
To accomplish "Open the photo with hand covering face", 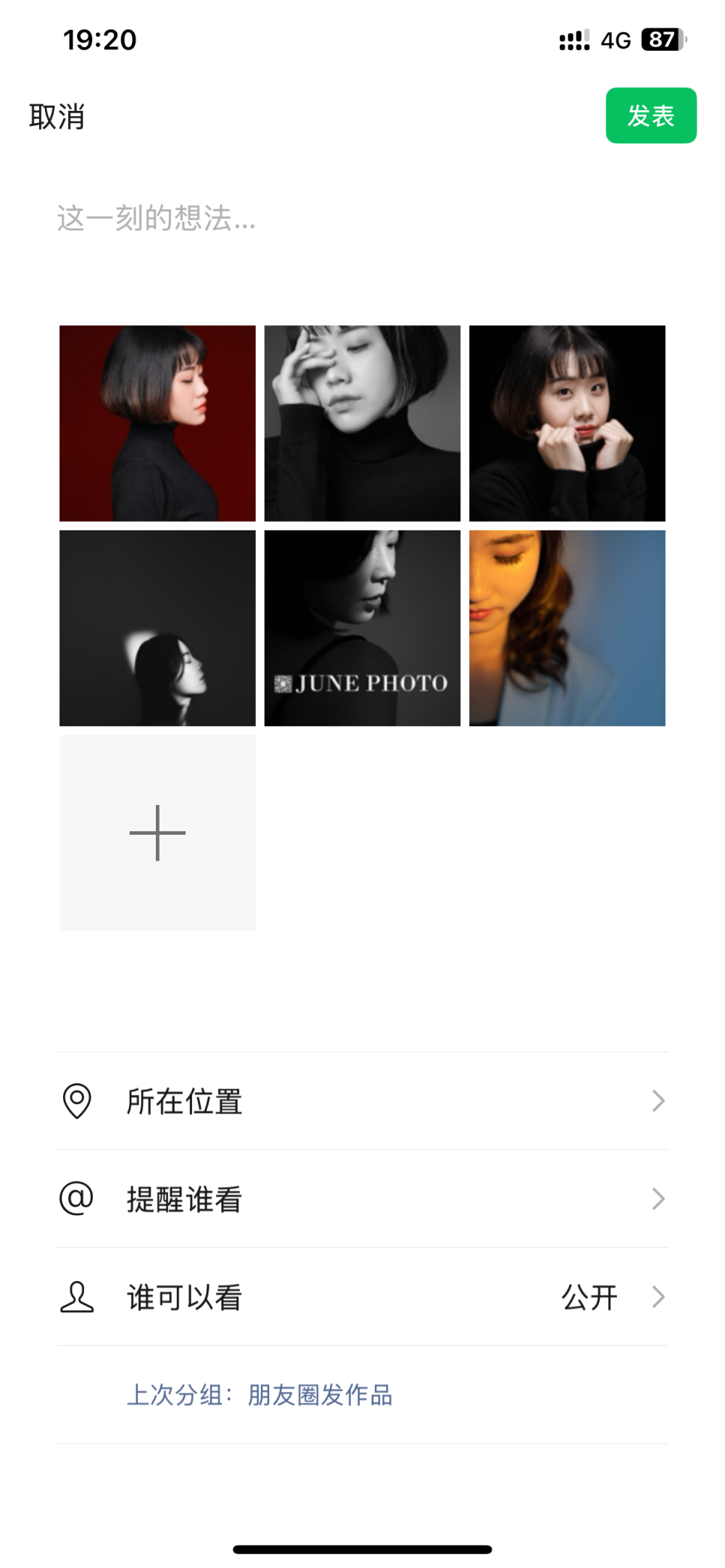I will [x=362, y=423].
